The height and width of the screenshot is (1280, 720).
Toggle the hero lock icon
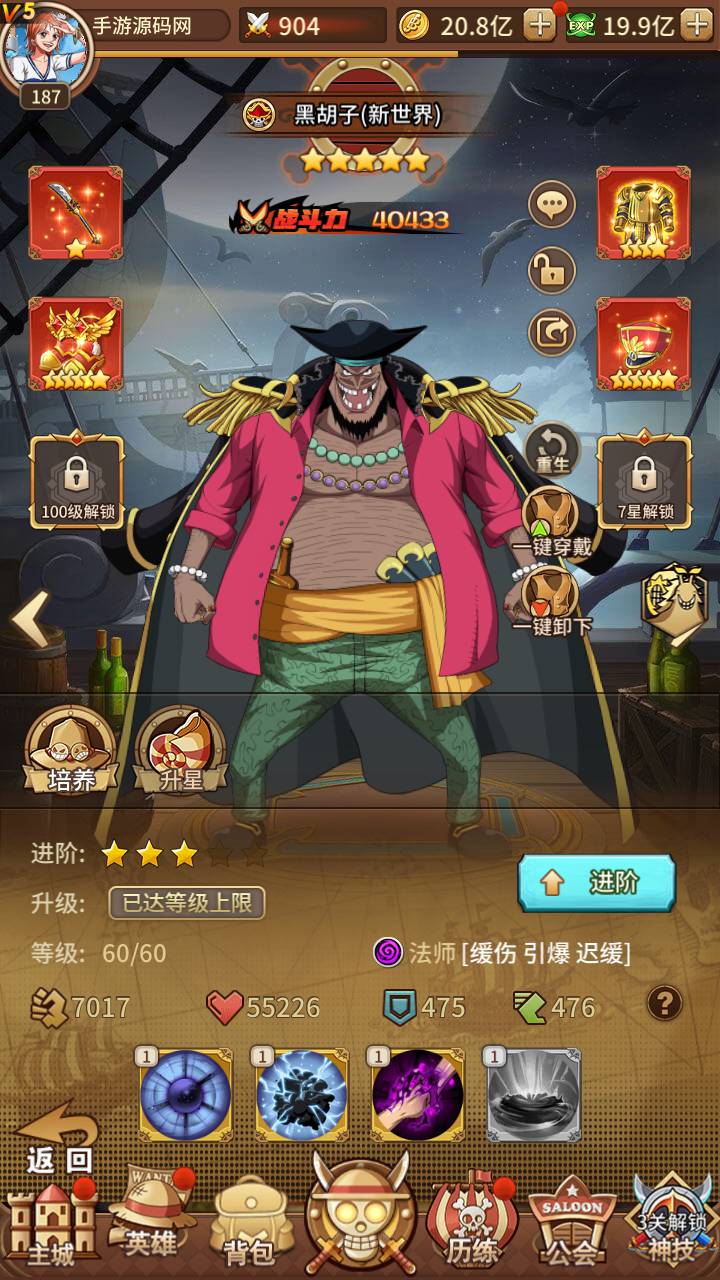pos(552,269)
